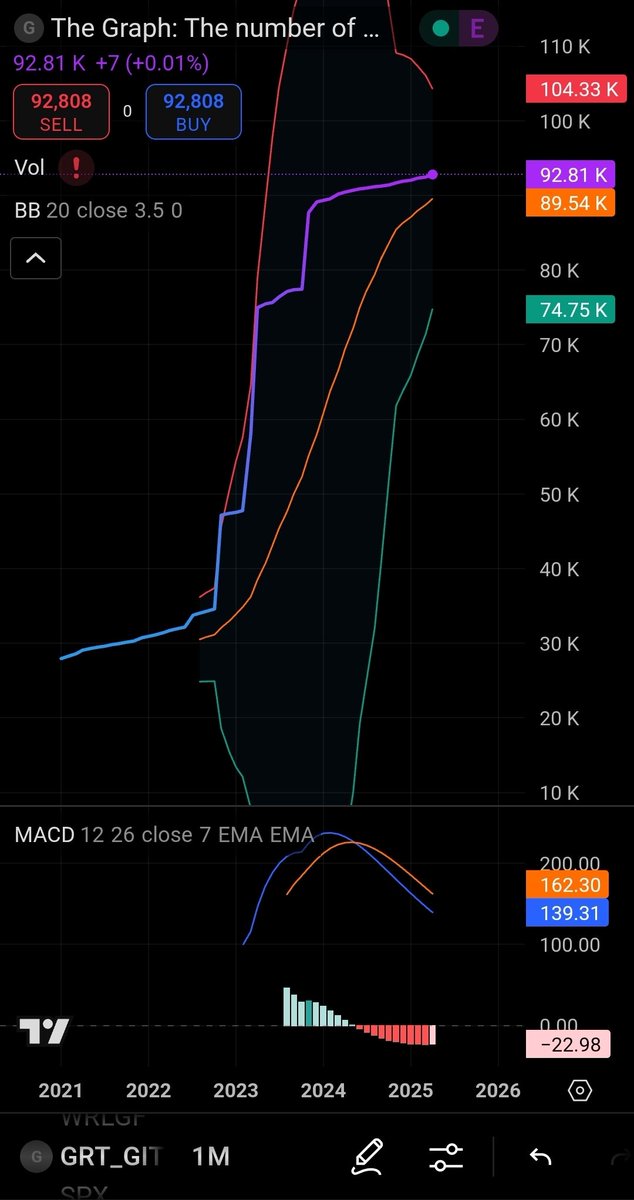Change the 1M chart interval
Screen dimensions: 634x1200
(210, 1157)
